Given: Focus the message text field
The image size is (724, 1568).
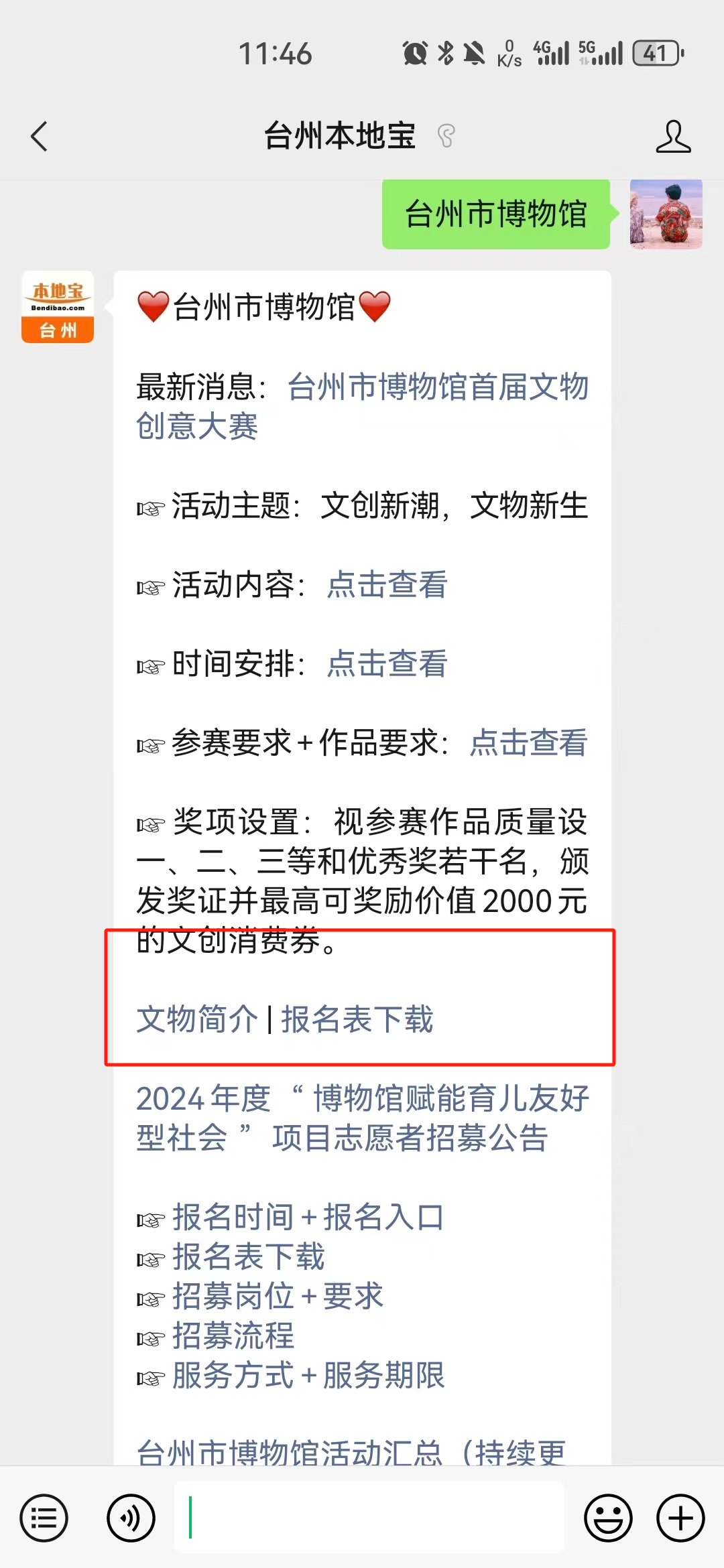Looking at the screenshot, I should pos(369,1518).
